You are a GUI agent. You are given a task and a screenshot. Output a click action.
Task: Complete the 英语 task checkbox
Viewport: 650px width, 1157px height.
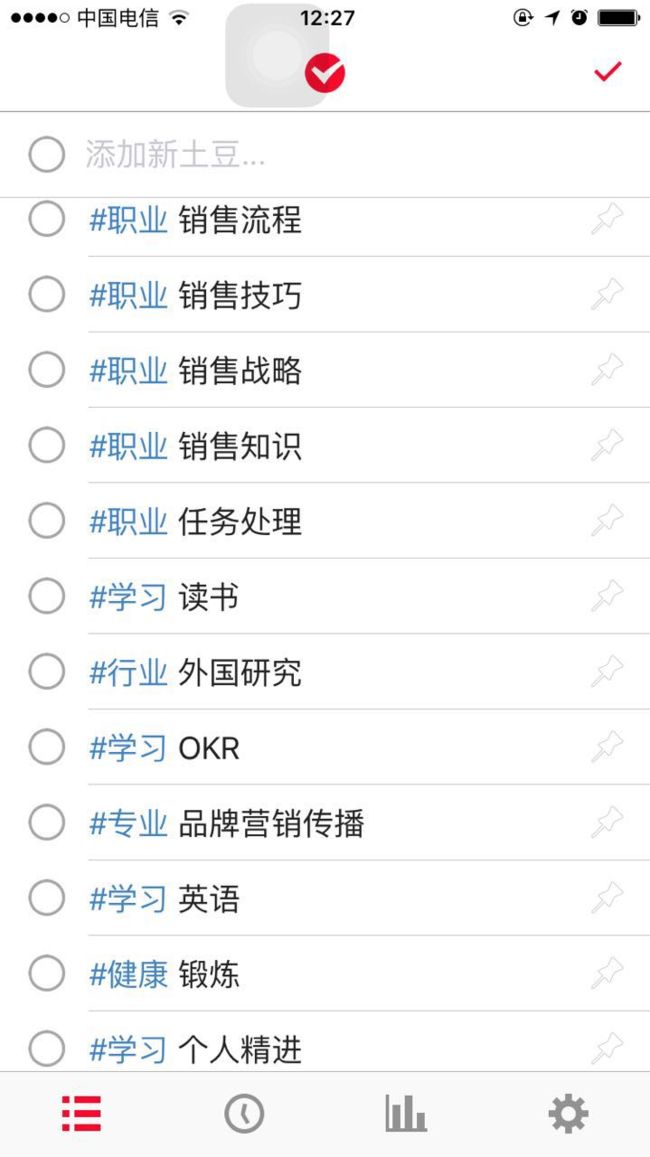pyautogui.click(x=46, y=899)
